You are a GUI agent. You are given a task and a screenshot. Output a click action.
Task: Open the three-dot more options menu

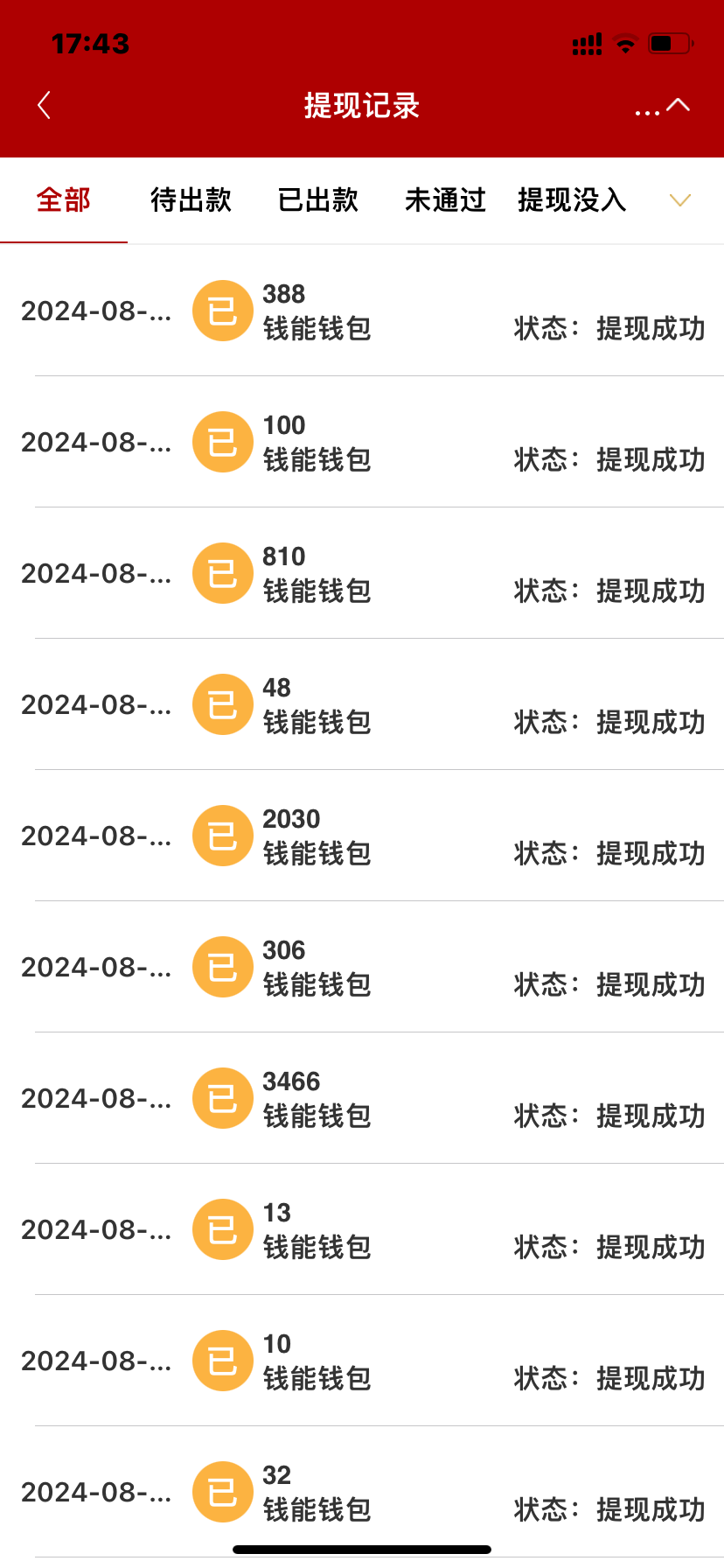(x=646, y=108)
